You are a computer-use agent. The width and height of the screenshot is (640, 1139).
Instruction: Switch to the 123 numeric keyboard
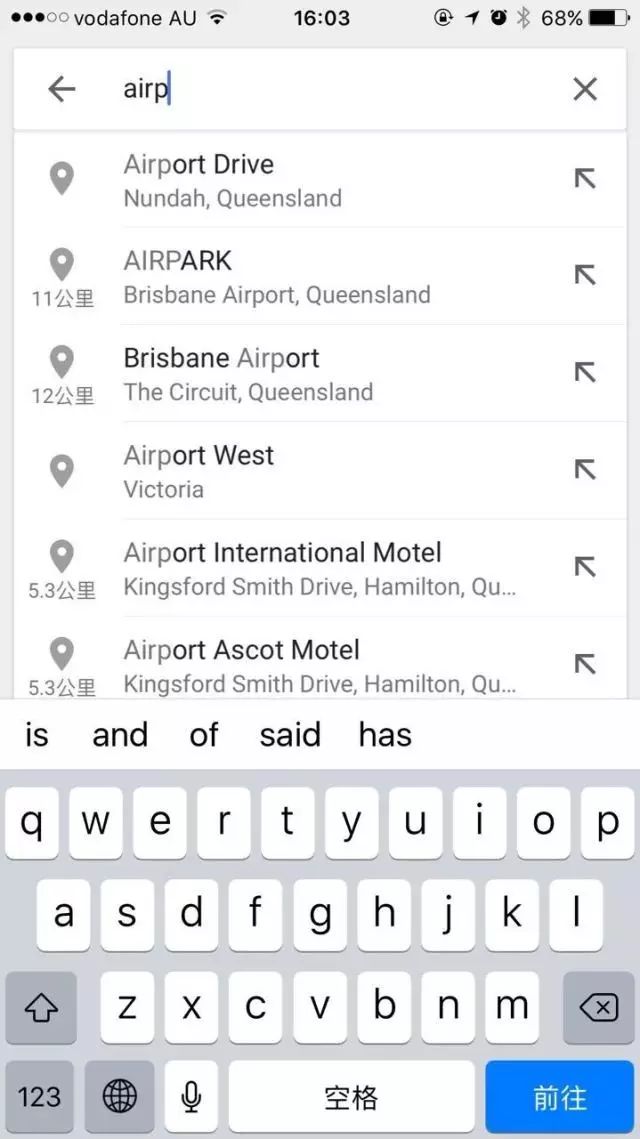point(39,1097)
